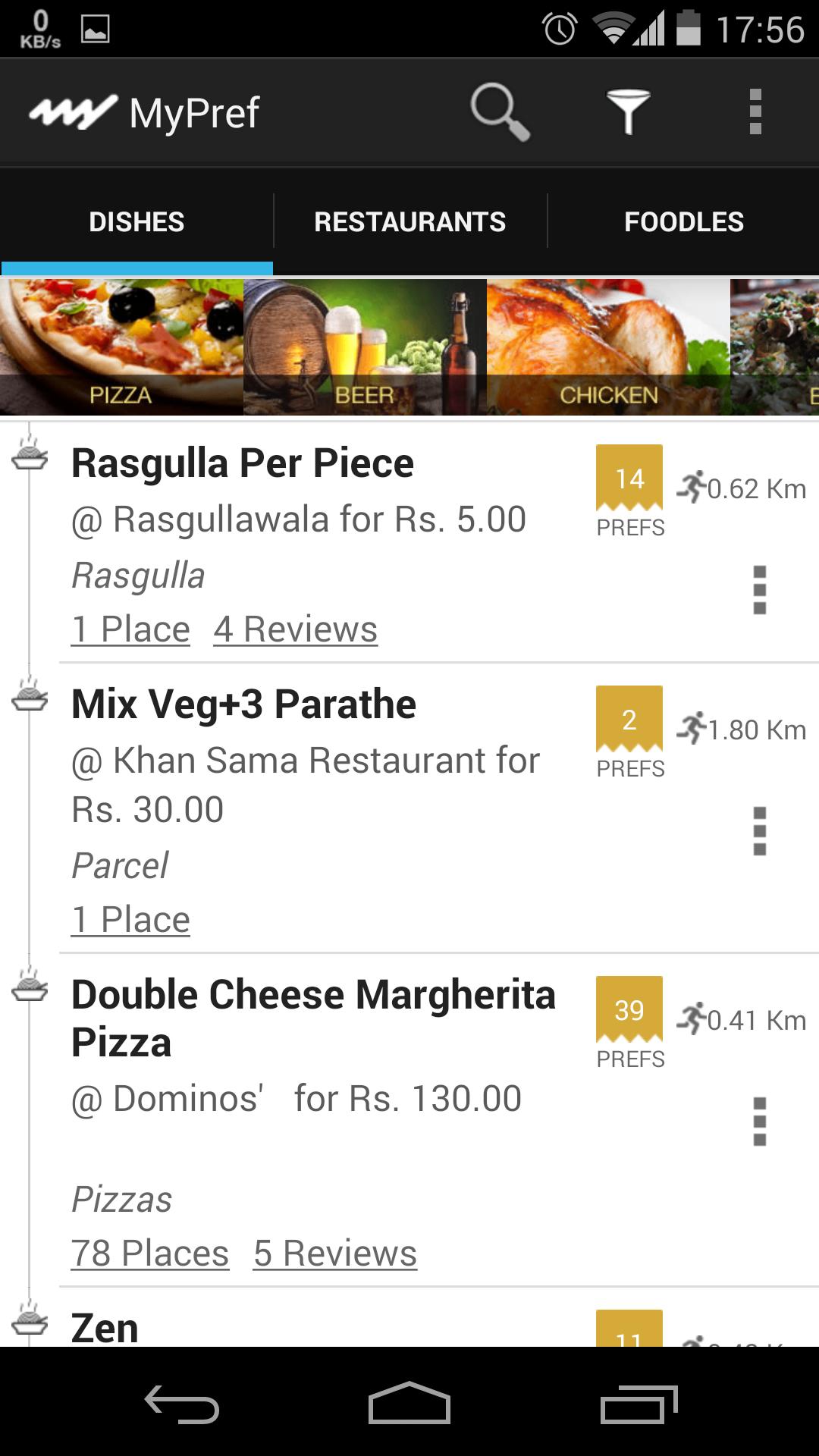View 1 Place for Rasgulla Per Piece
The image size is (819, 1456).
click(x=130, y=629)
